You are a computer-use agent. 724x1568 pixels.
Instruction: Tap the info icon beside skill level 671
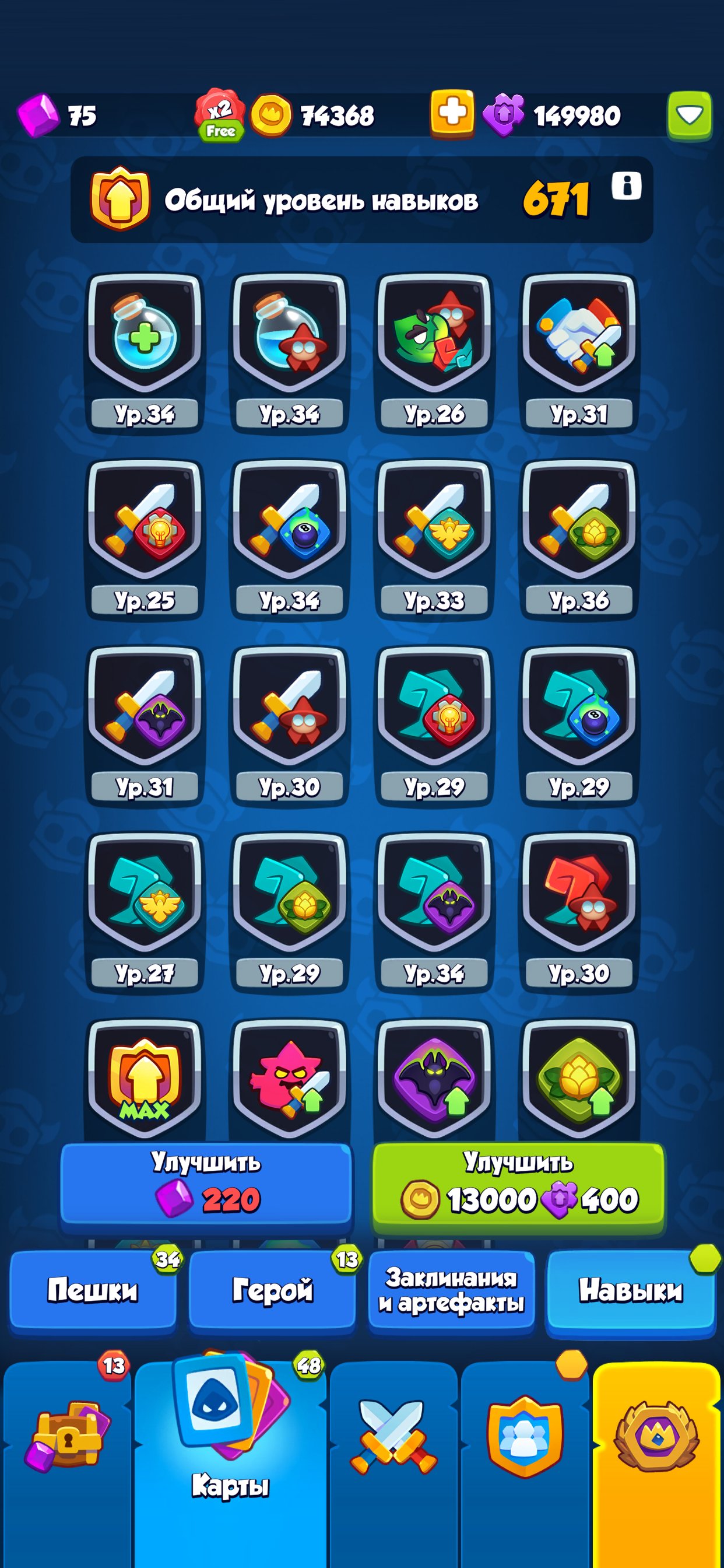626,185
